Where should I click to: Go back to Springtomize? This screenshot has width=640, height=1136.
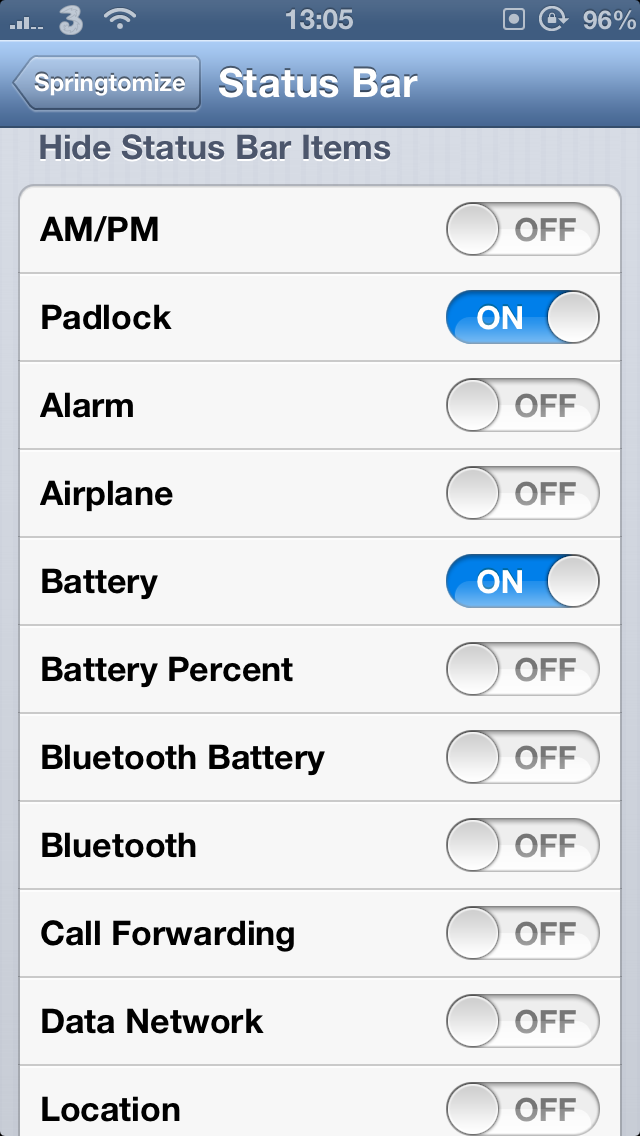point(108,83)
